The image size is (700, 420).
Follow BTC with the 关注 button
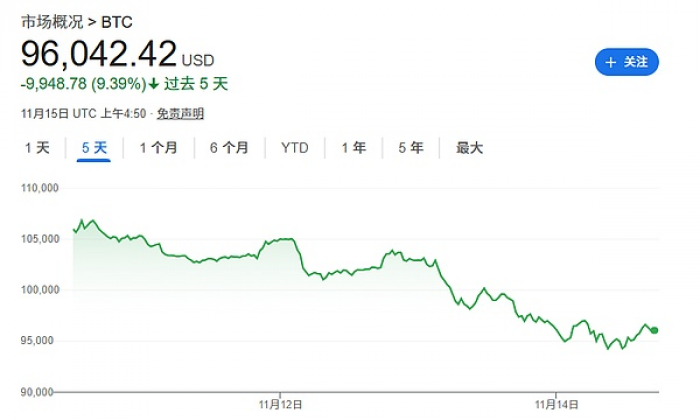point(627,62)
